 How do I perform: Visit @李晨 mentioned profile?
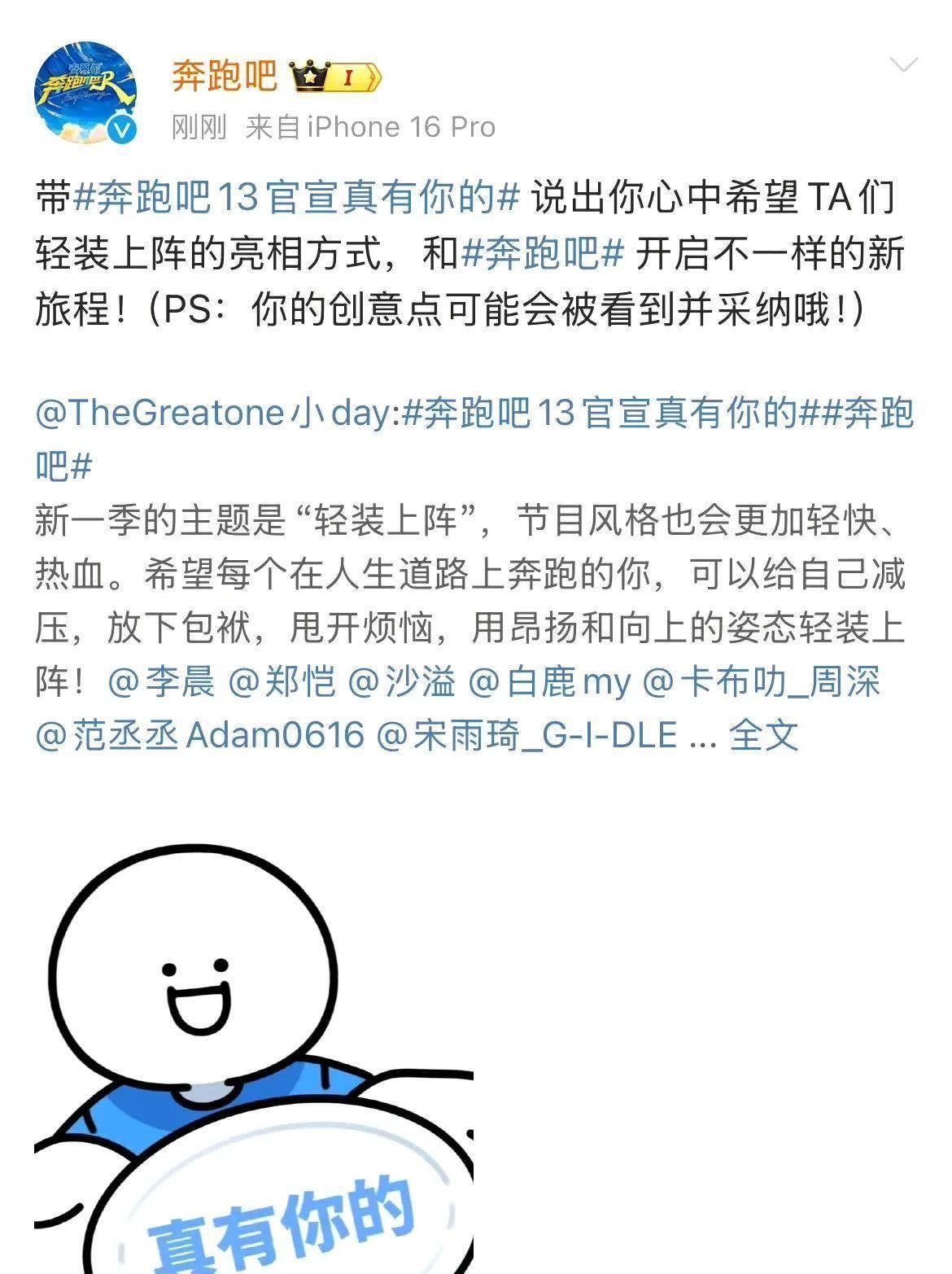[161, 681]
